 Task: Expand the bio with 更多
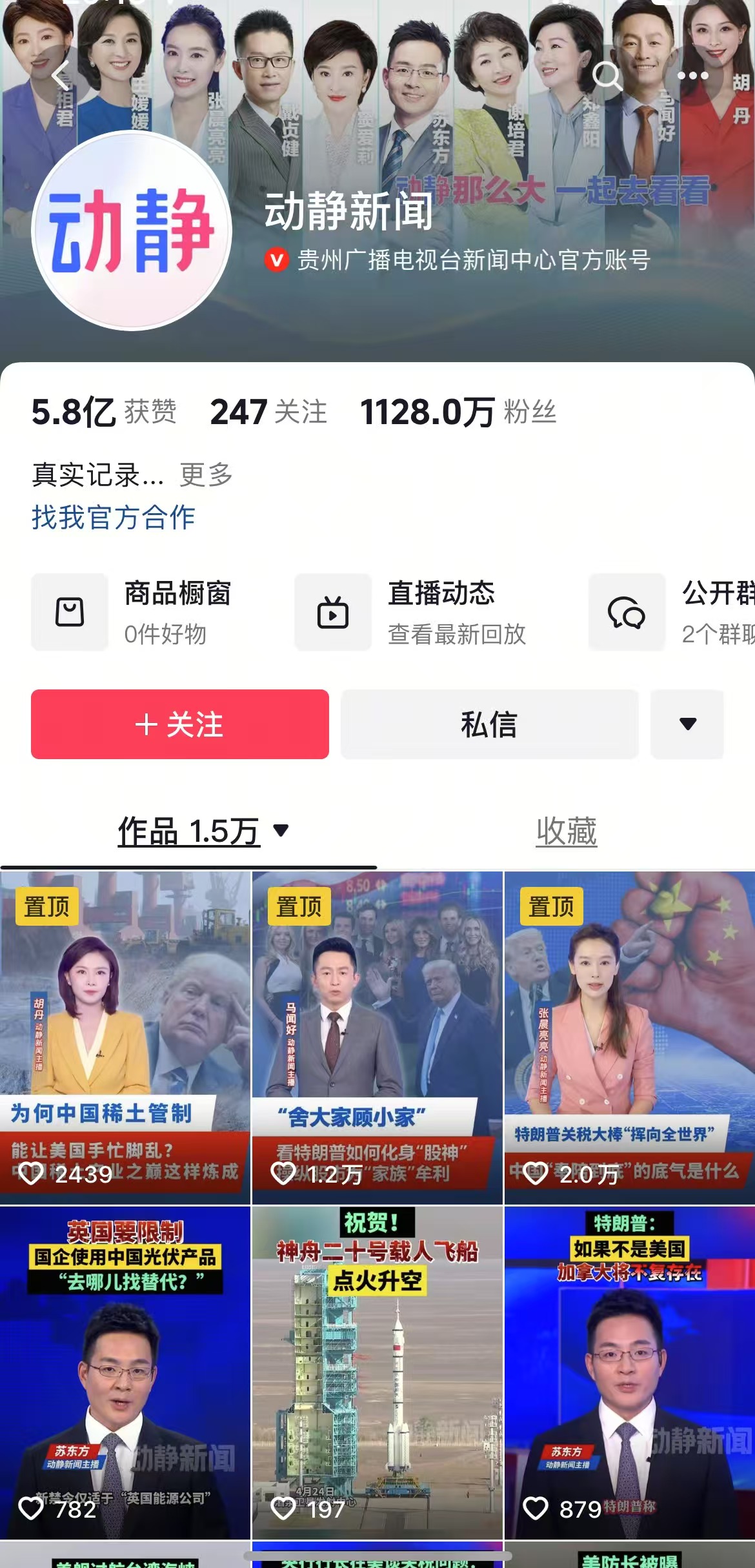(206, 474)
